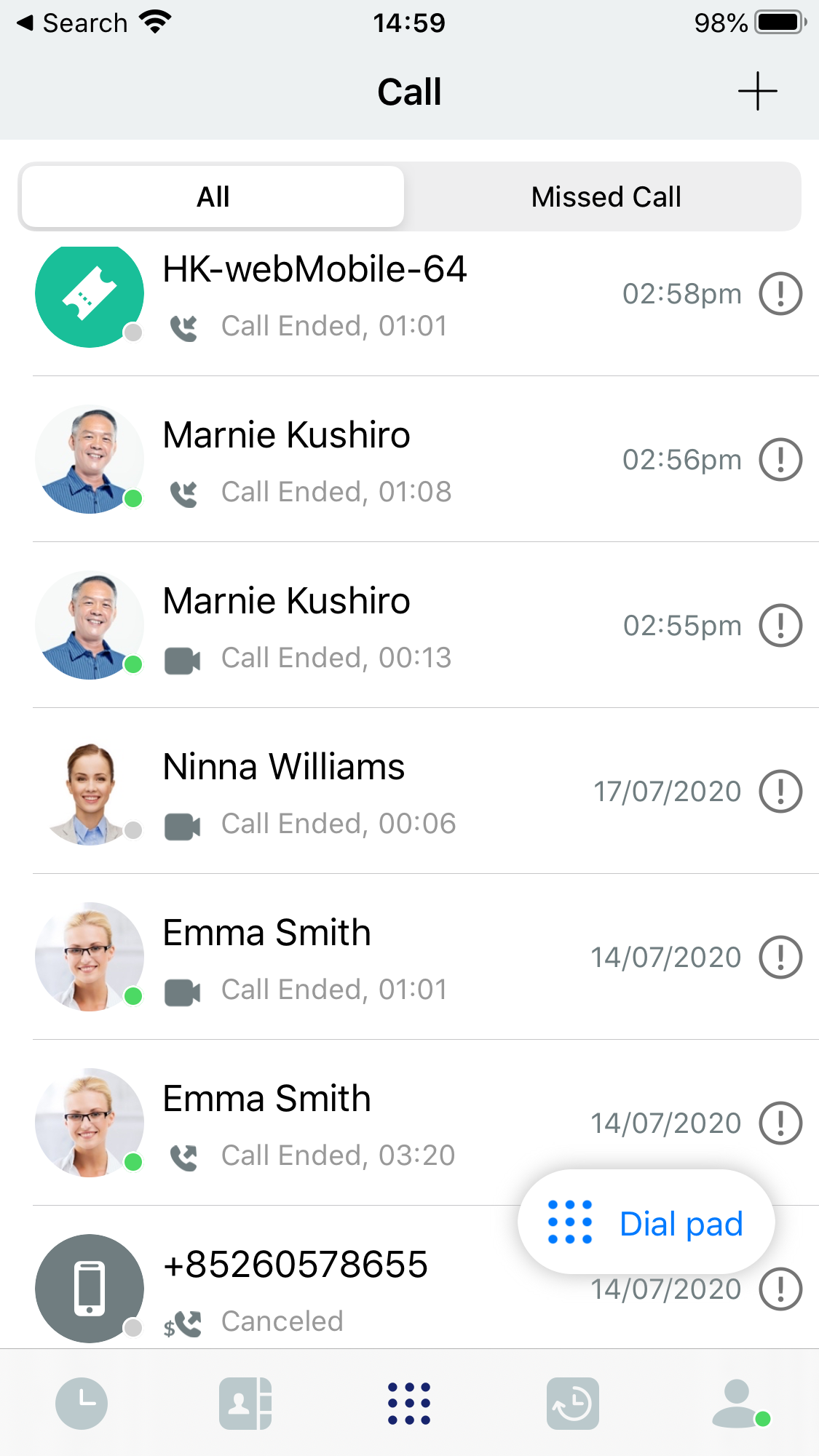View info for Marnie Kushiro 02:55pm call

(780, 626)
